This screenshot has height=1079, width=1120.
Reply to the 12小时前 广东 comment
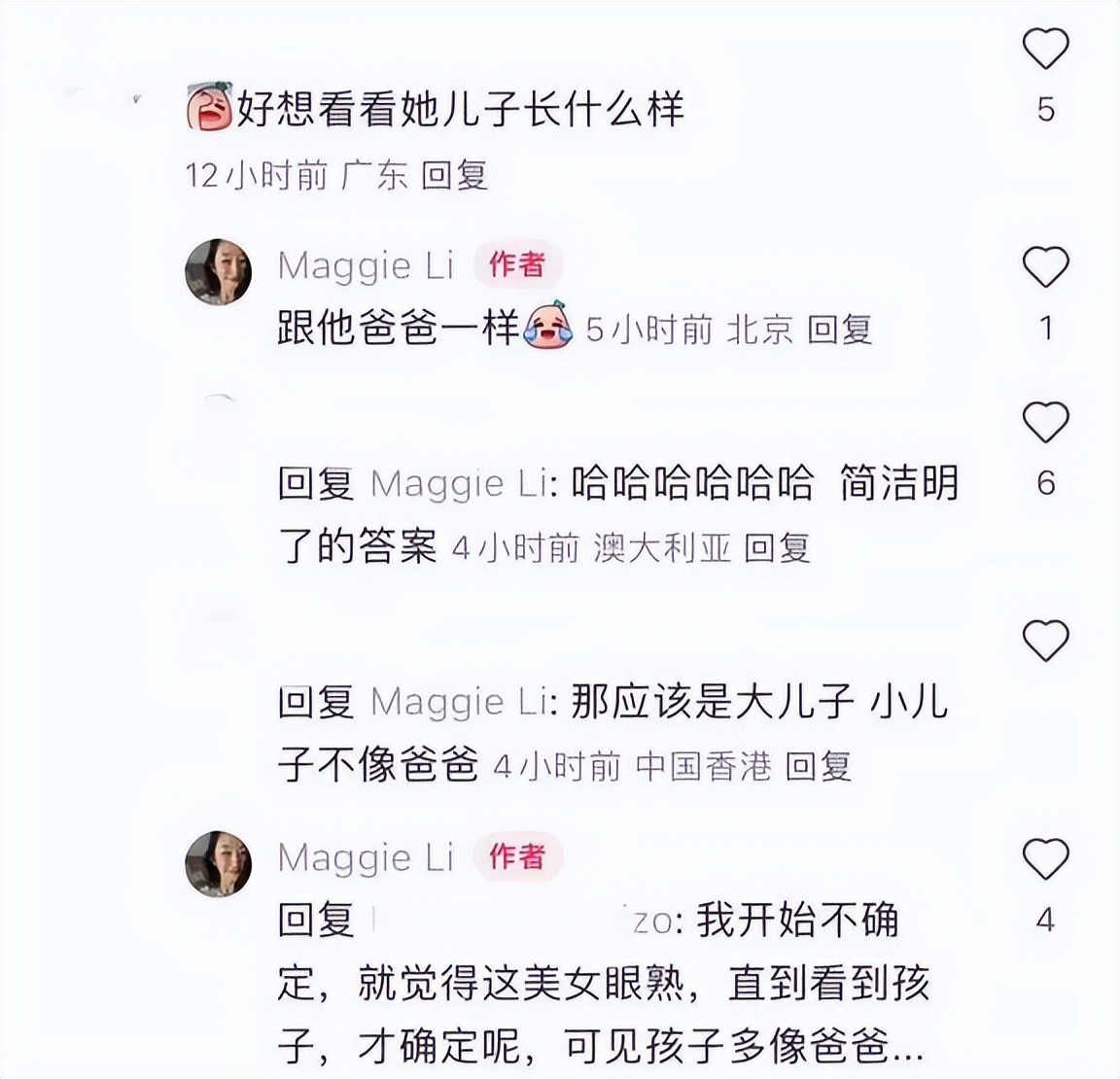[454, 176]
